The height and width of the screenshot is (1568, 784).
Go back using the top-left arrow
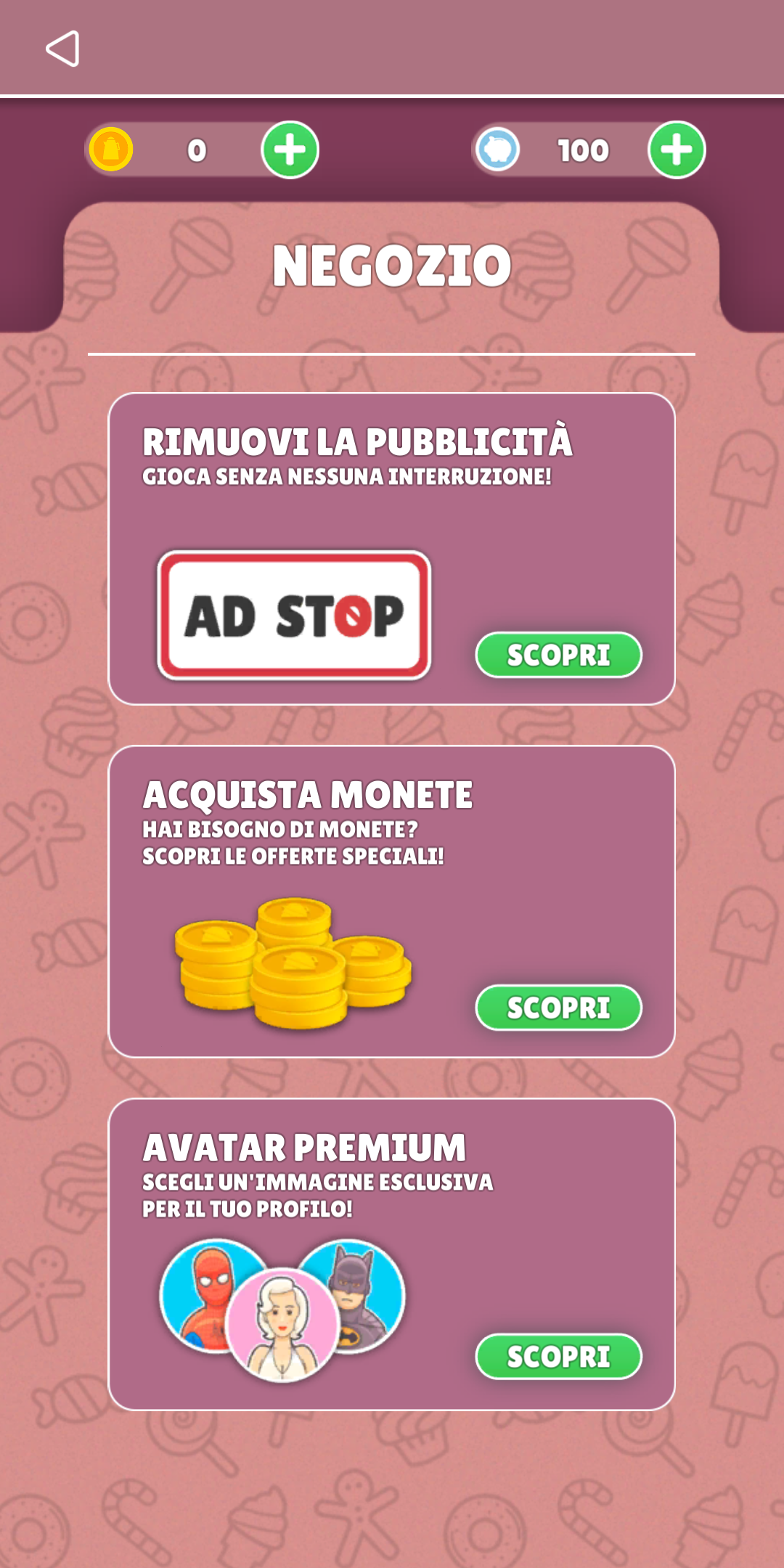point(63,49)
